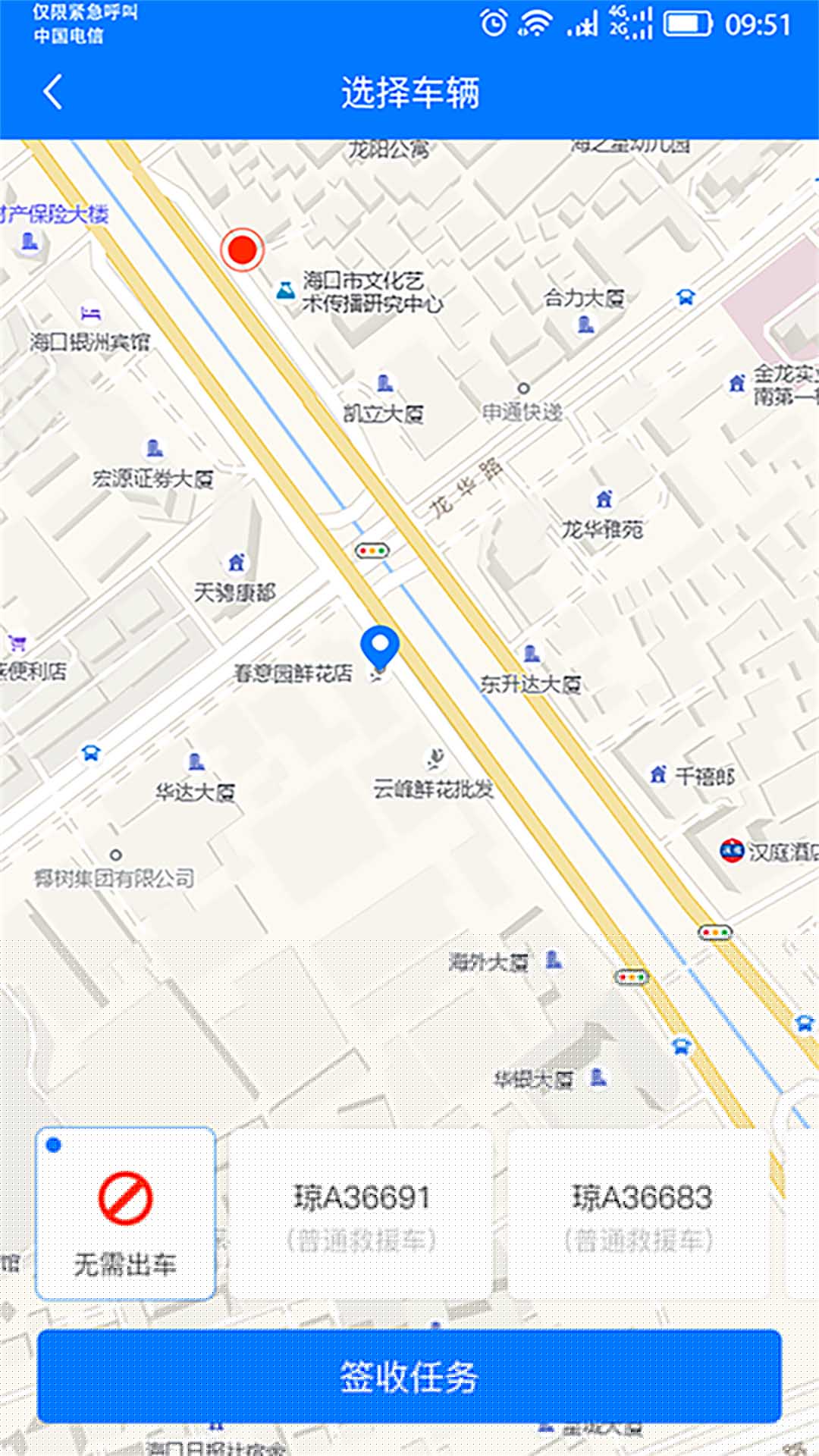Tap the red circle marker near 海口市文化艺术传播研究中心
This screenshot has height=1456, width=819.
click(x=242, y=249)
